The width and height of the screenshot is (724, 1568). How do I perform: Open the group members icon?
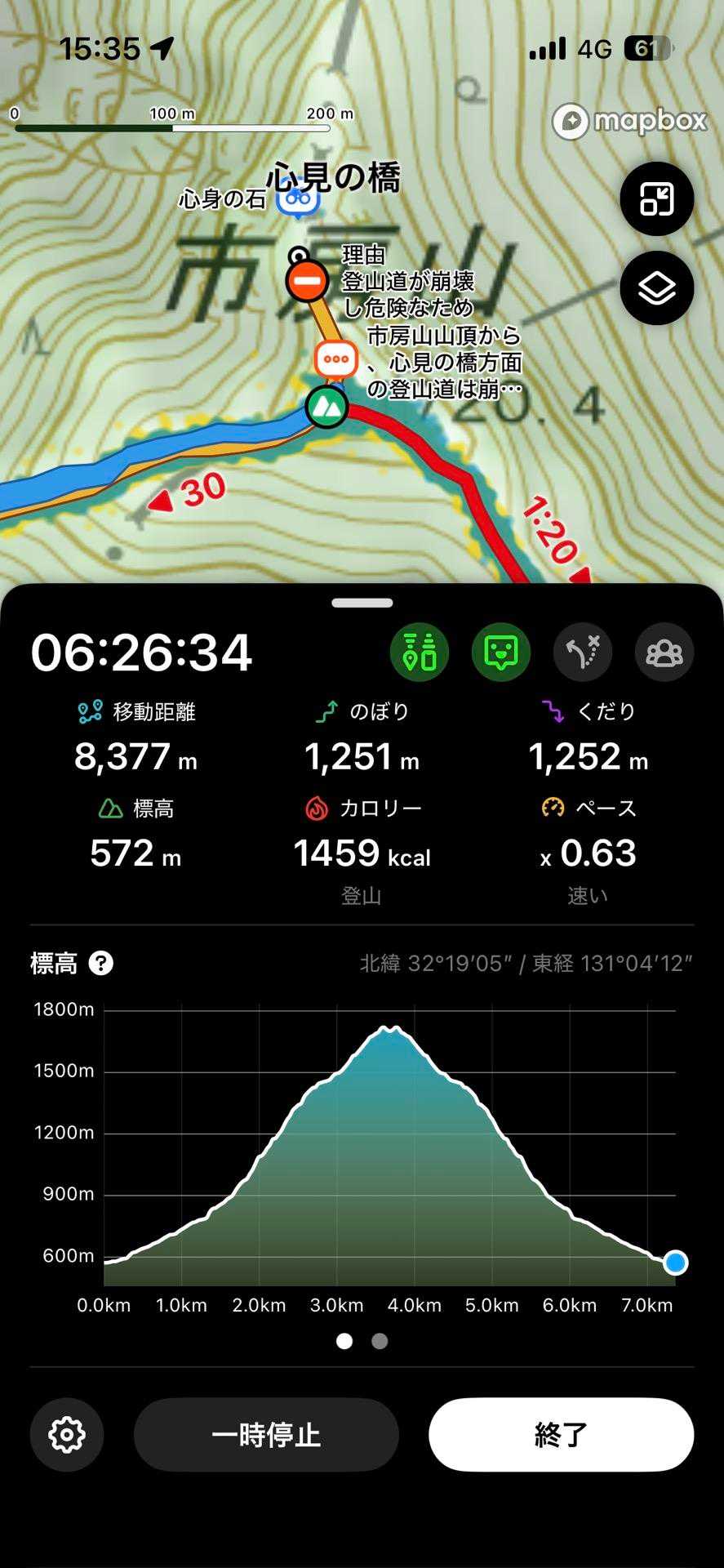pyautogui.click(x=664, y=653)
